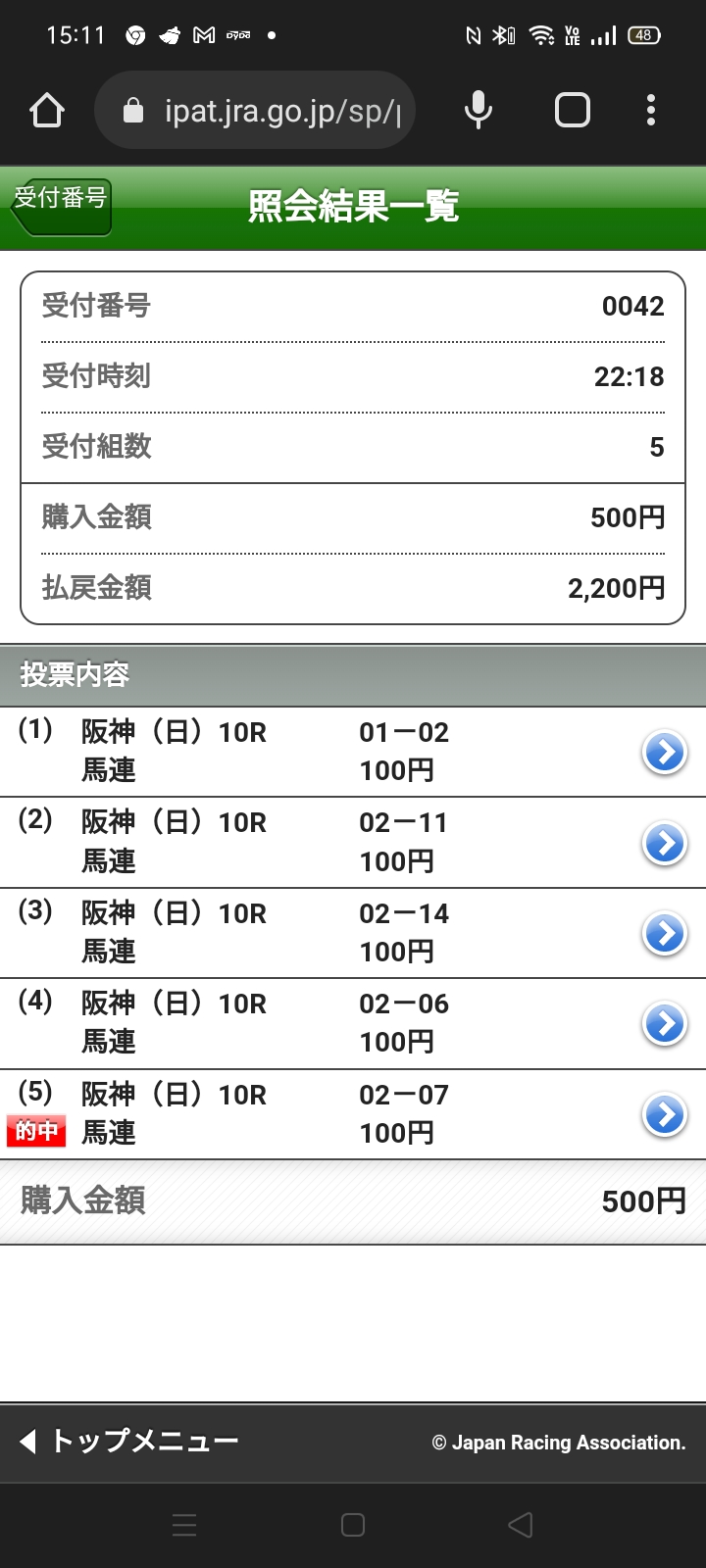
Task: Open system recent apps
Action: click(184, 1525)
